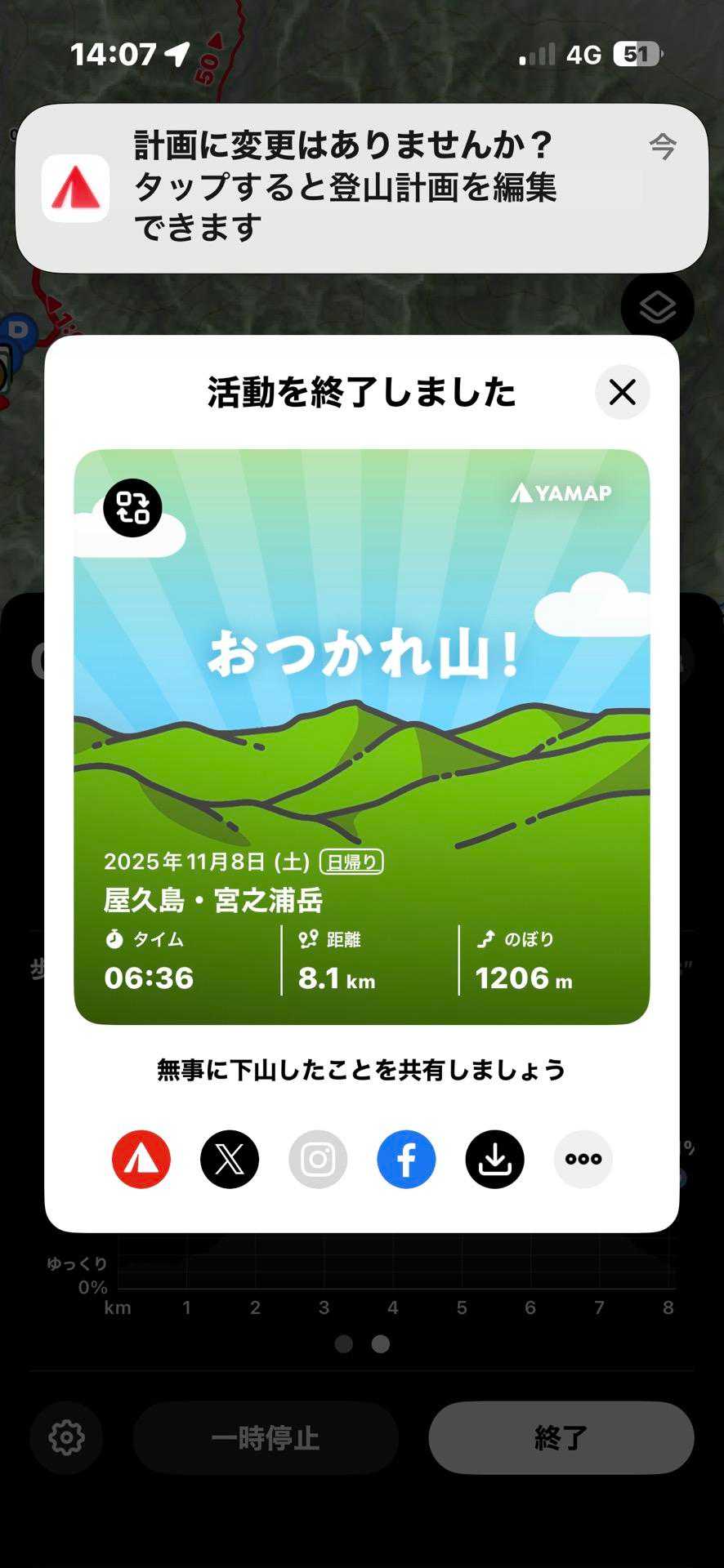Share the result to Instagram
The height and width of the screenshot is (1568, 724).
coord(318,1159)
